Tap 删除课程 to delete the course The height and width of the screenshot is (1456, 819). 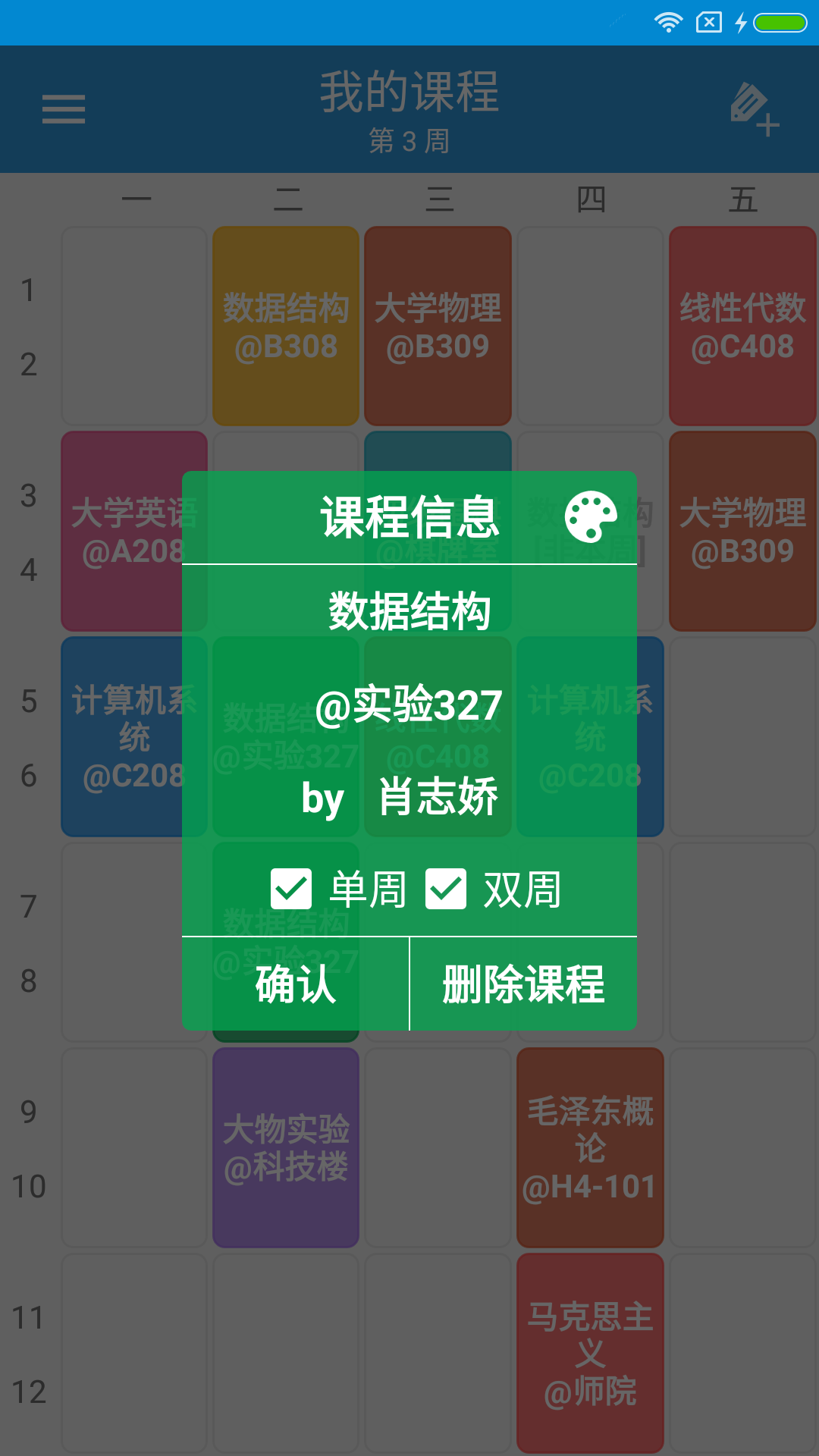523,984
